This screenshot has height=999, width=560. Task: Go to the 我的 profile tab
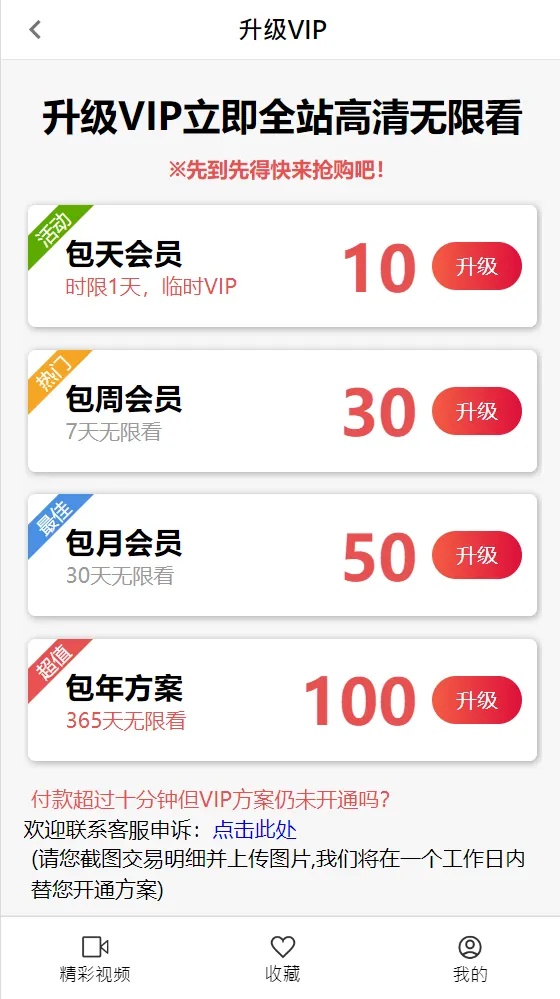[470, 959]
